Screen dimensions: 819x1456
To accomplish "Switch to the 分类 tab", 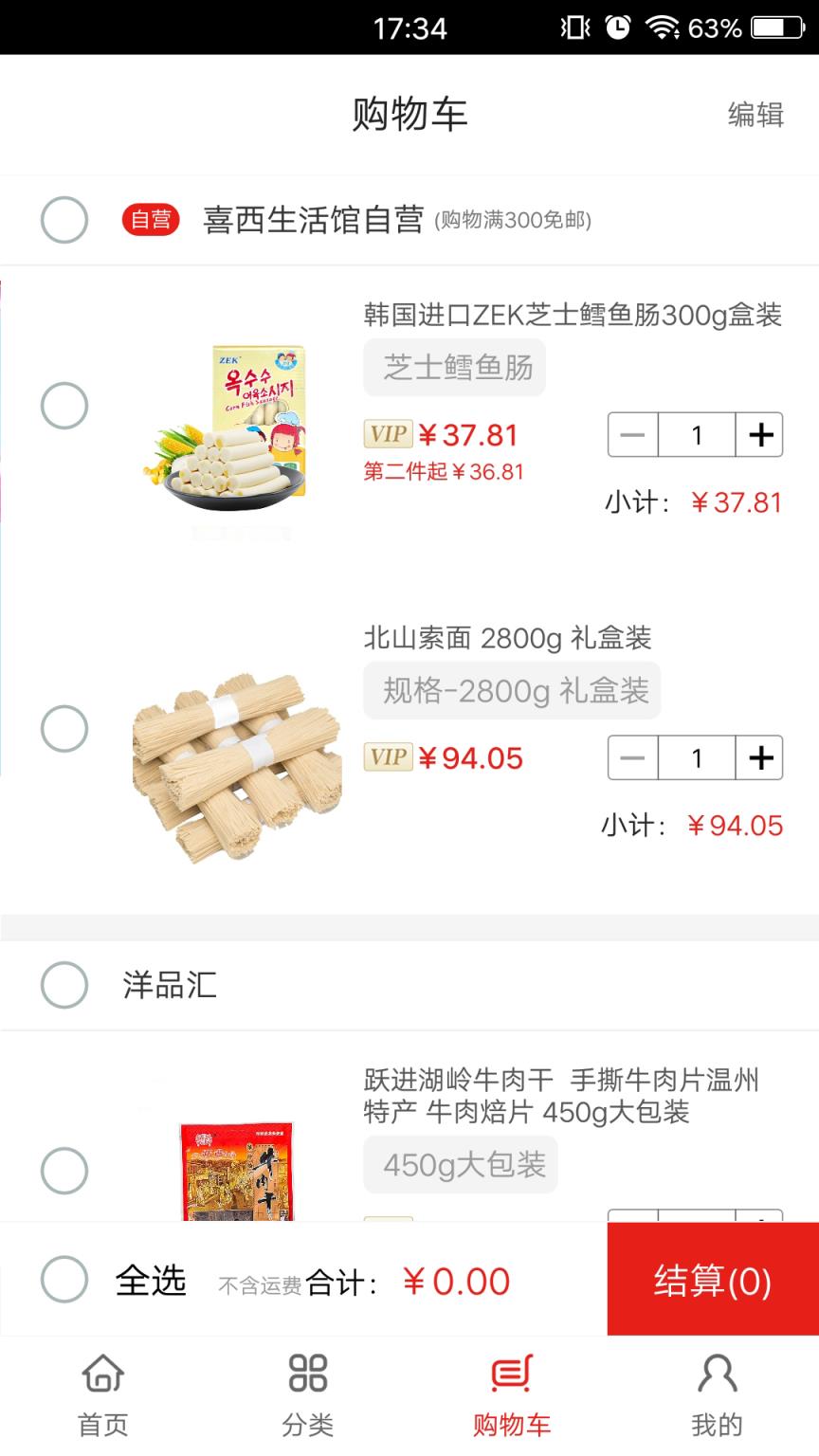I will coord(305,1372).
